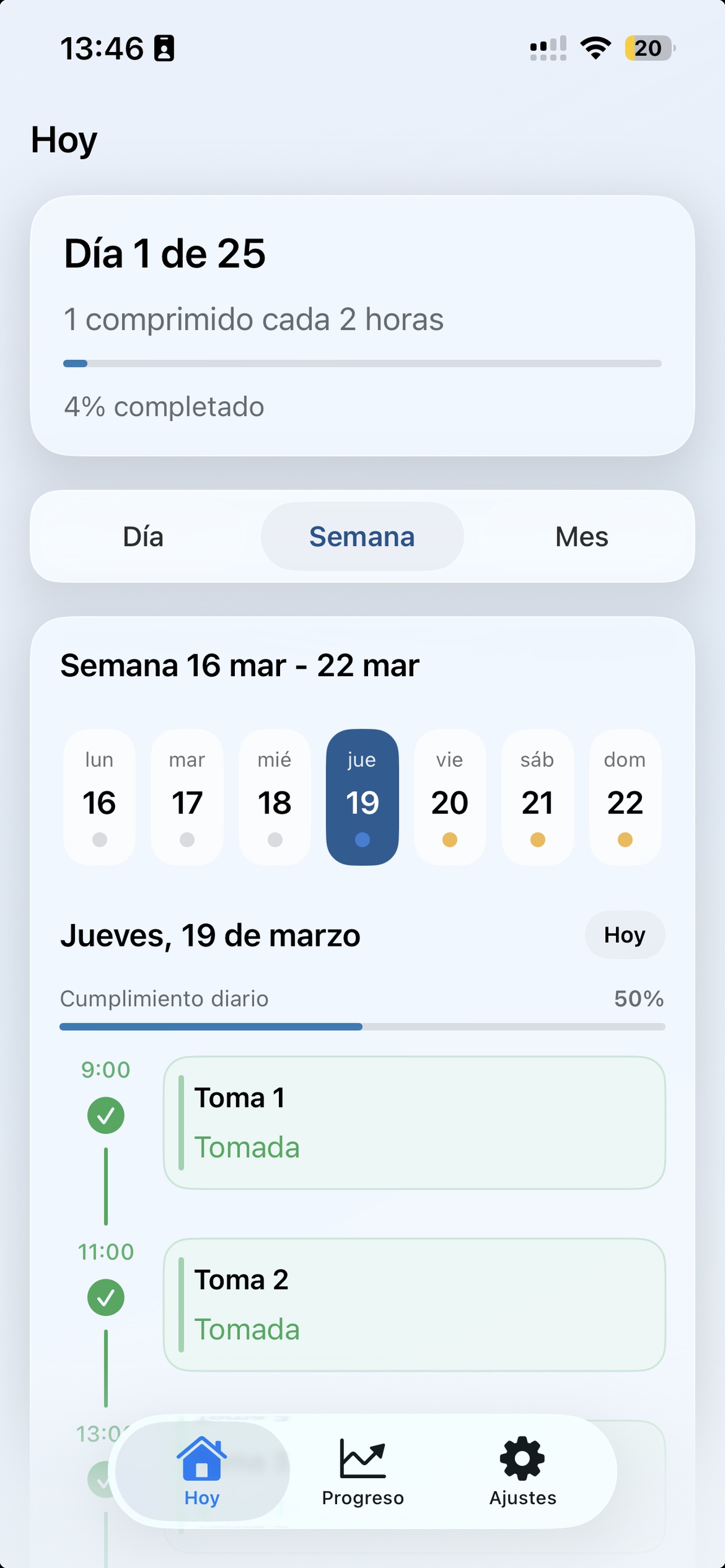Unmark Toma 2 via its green checkmark
Screen dimensions: 725x1568
click(x=106, y=1297)
